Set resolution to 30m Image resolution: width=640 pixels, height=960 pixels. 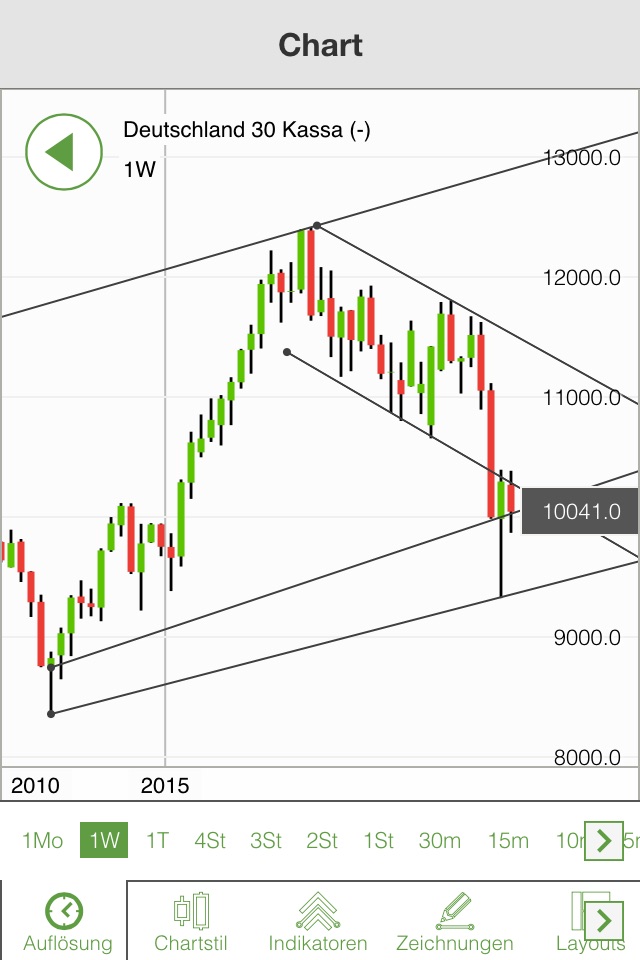tap(440, 840)
